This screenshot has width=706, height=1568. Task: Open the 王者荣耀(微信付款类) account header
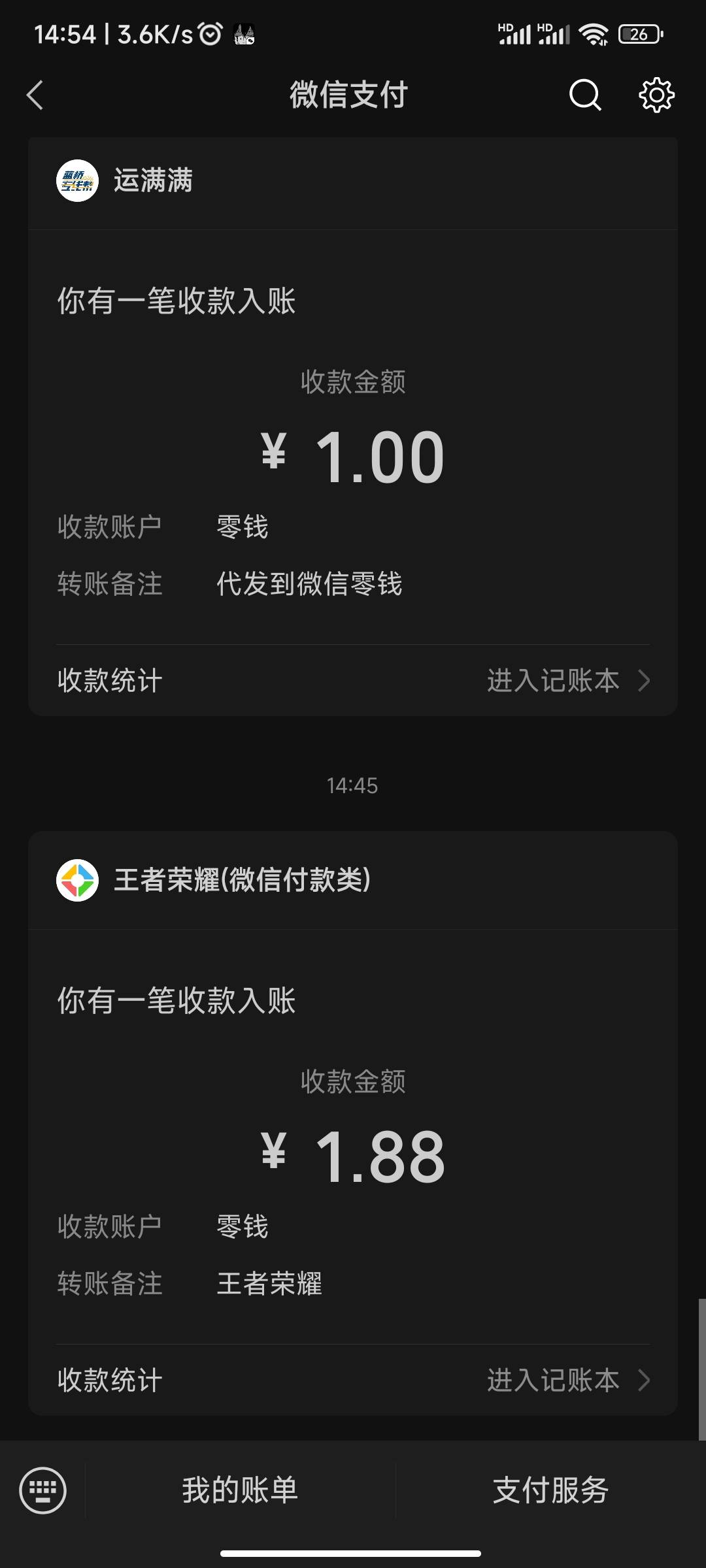[353, 880]
